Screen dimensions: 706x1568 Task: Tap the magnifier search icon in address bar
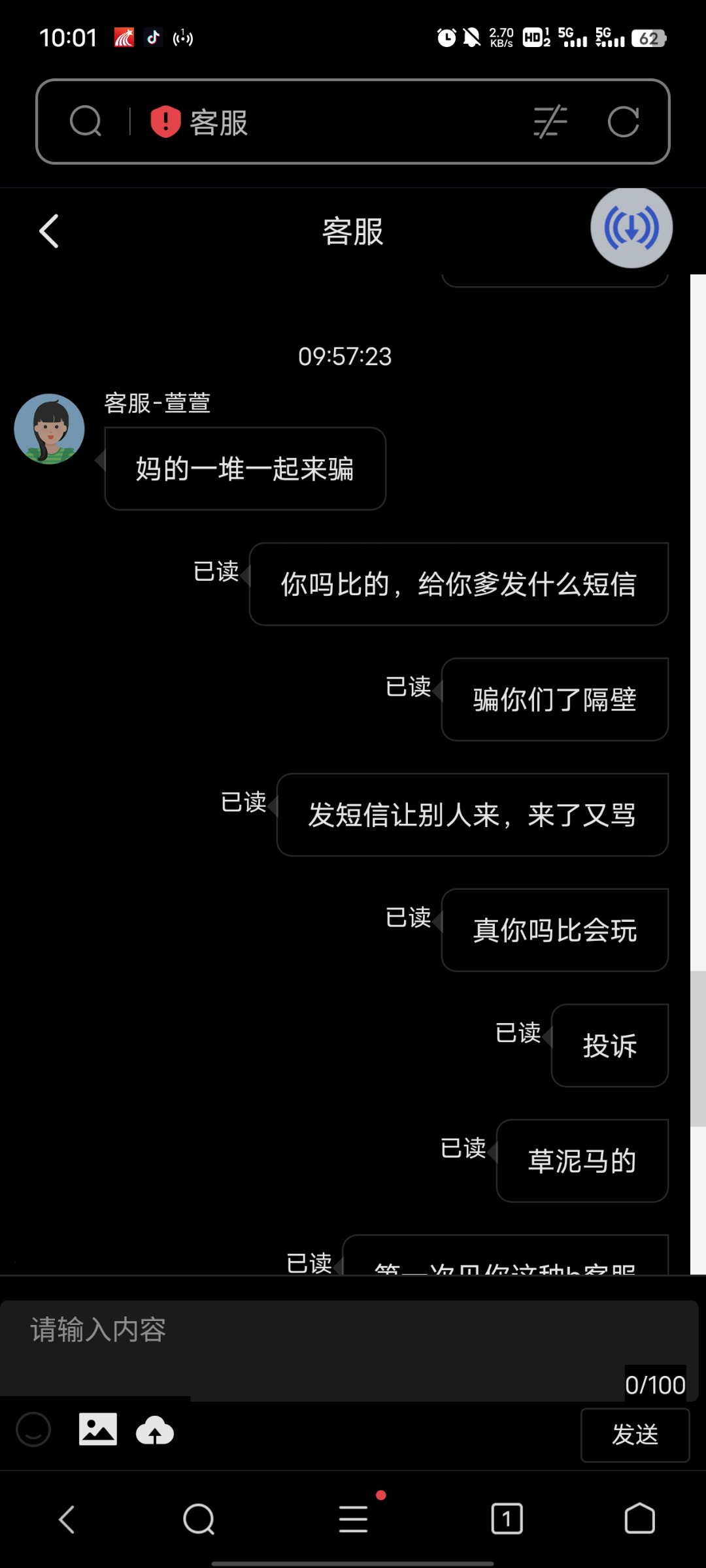pyautogui.click(x=86, y=123)
